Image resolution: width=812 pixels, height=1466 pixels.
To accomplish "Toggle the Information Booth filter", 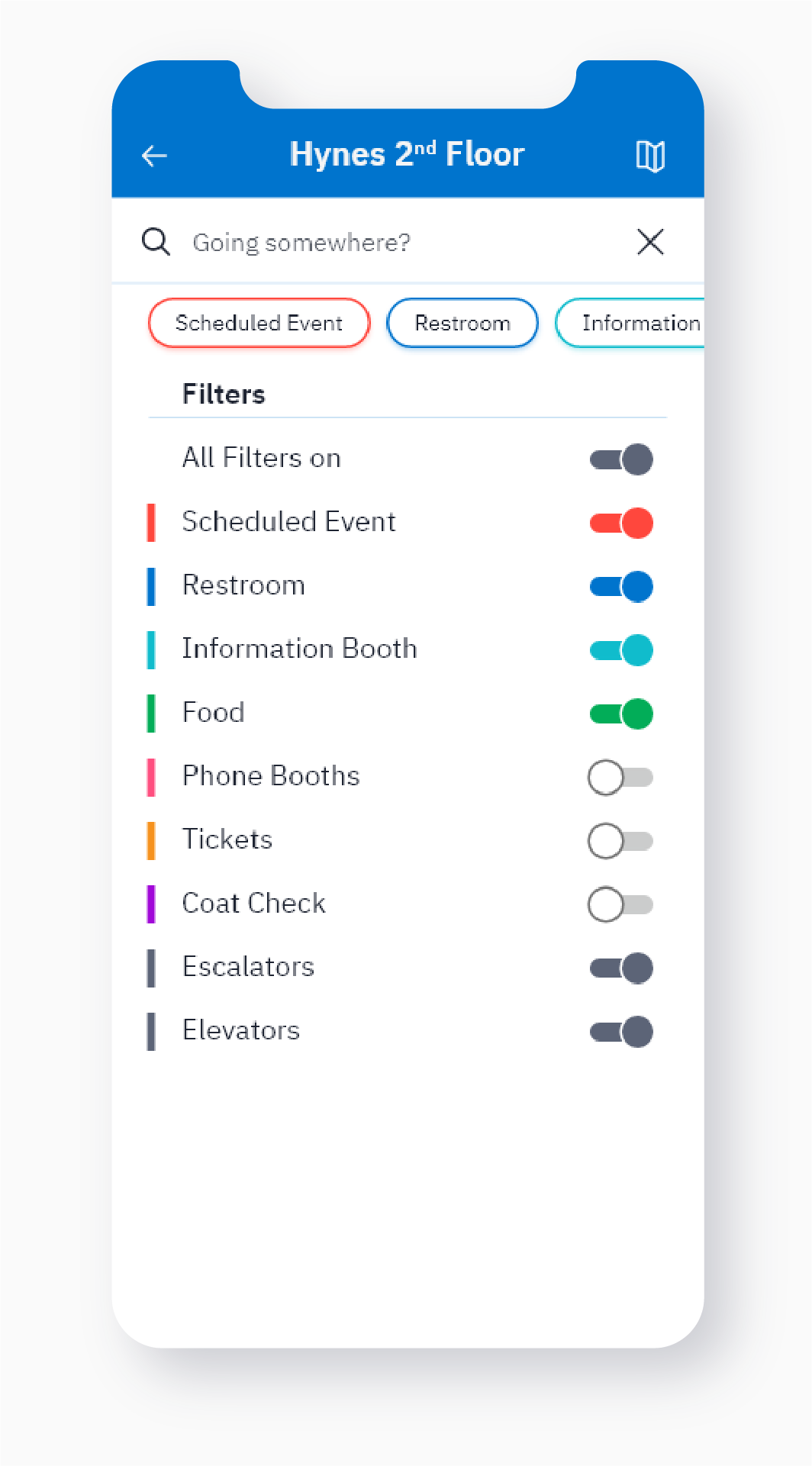I will tap(621, 650).
